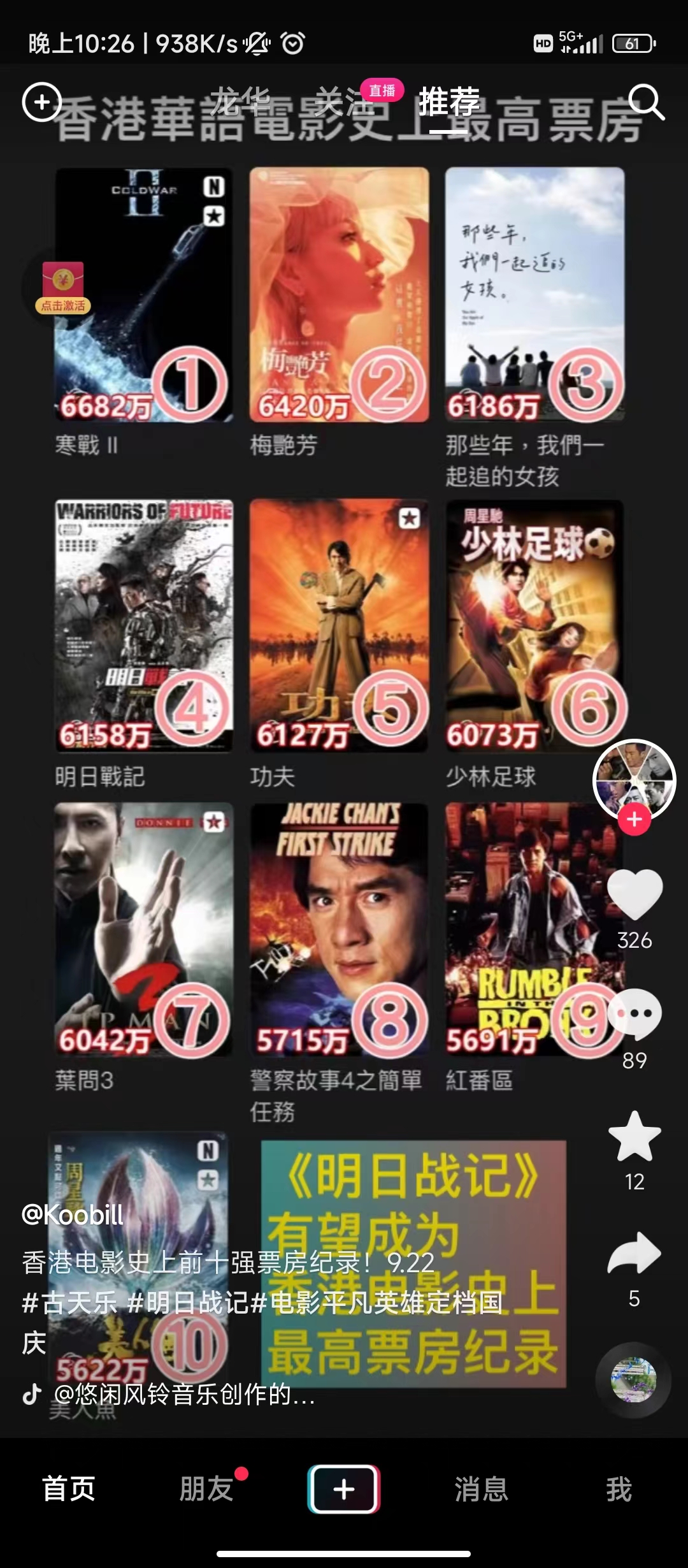
Task: Open the search magnifier icon
Action: click(x=646, y=102)
